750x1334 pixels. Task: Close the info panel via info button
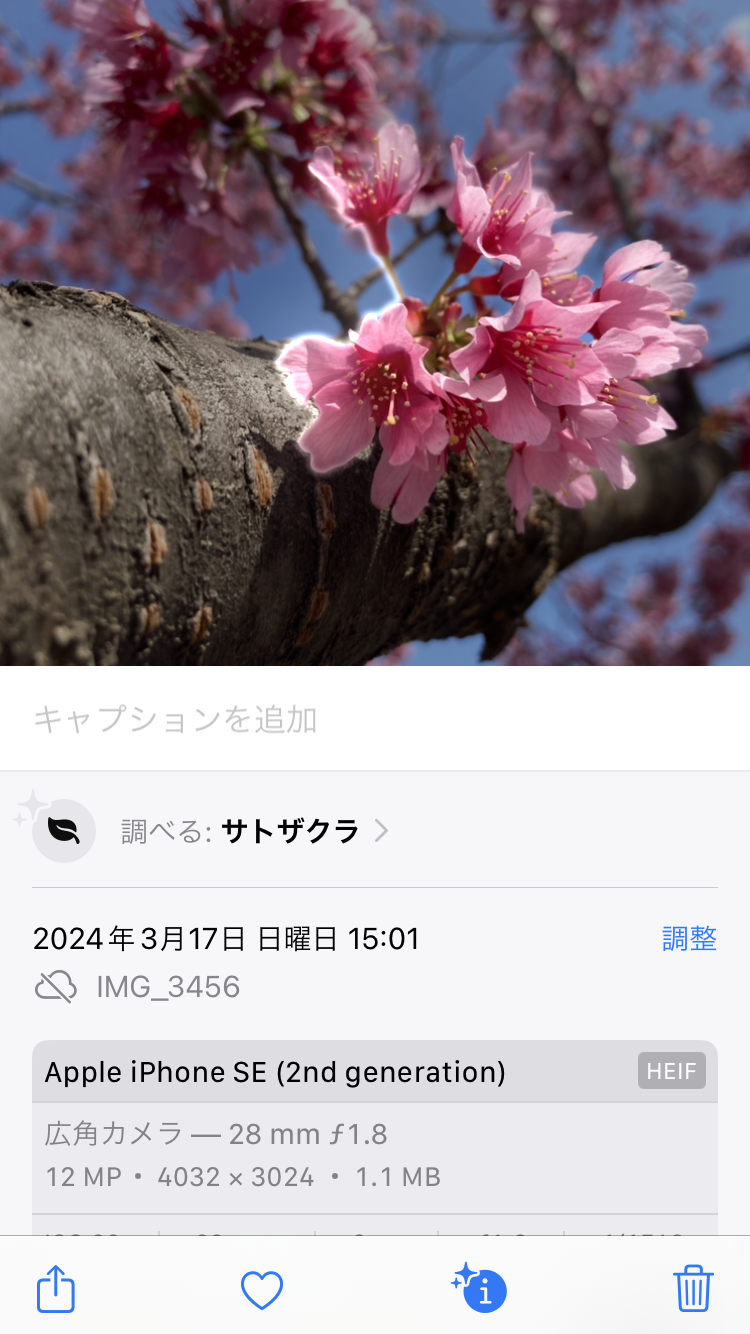click(480, 1288)
